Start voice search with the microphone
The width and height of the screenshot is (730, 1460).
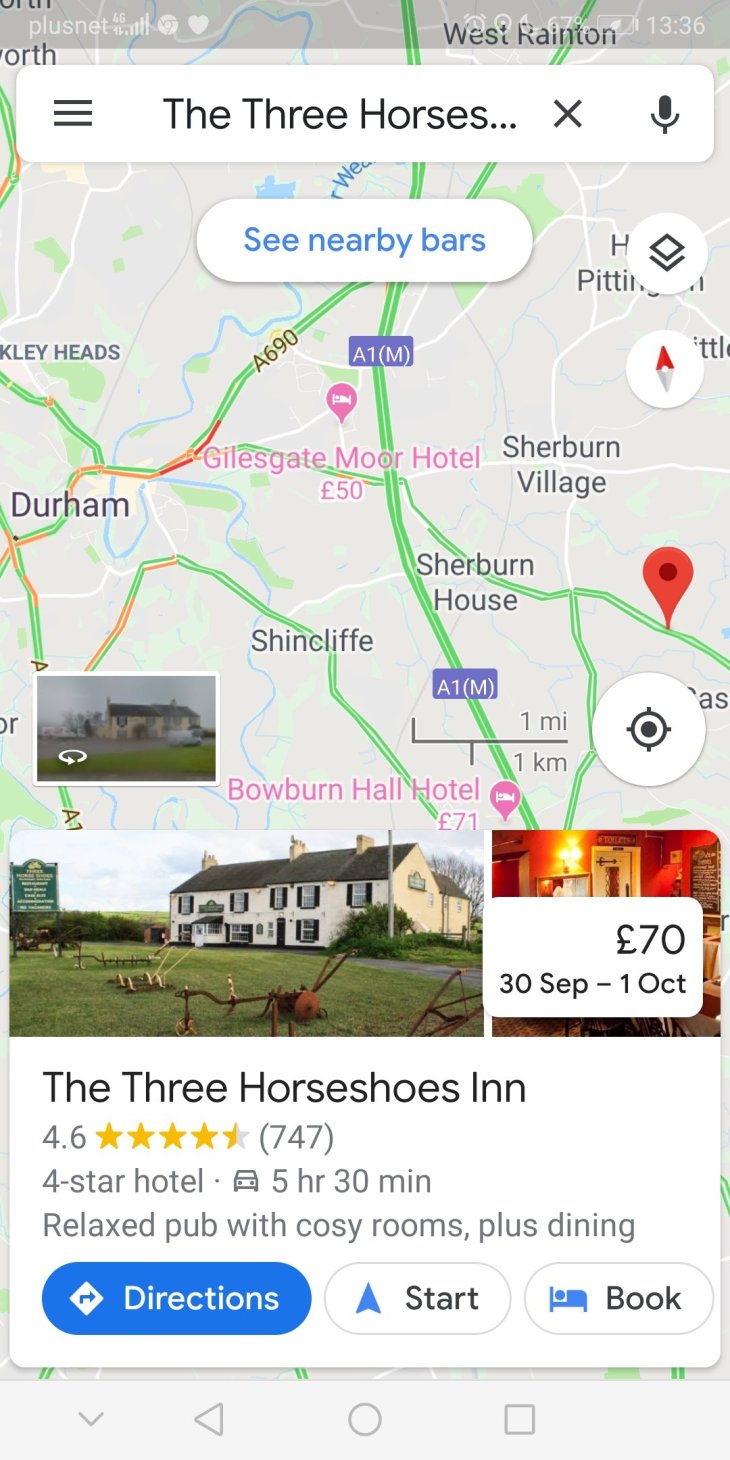664,115
